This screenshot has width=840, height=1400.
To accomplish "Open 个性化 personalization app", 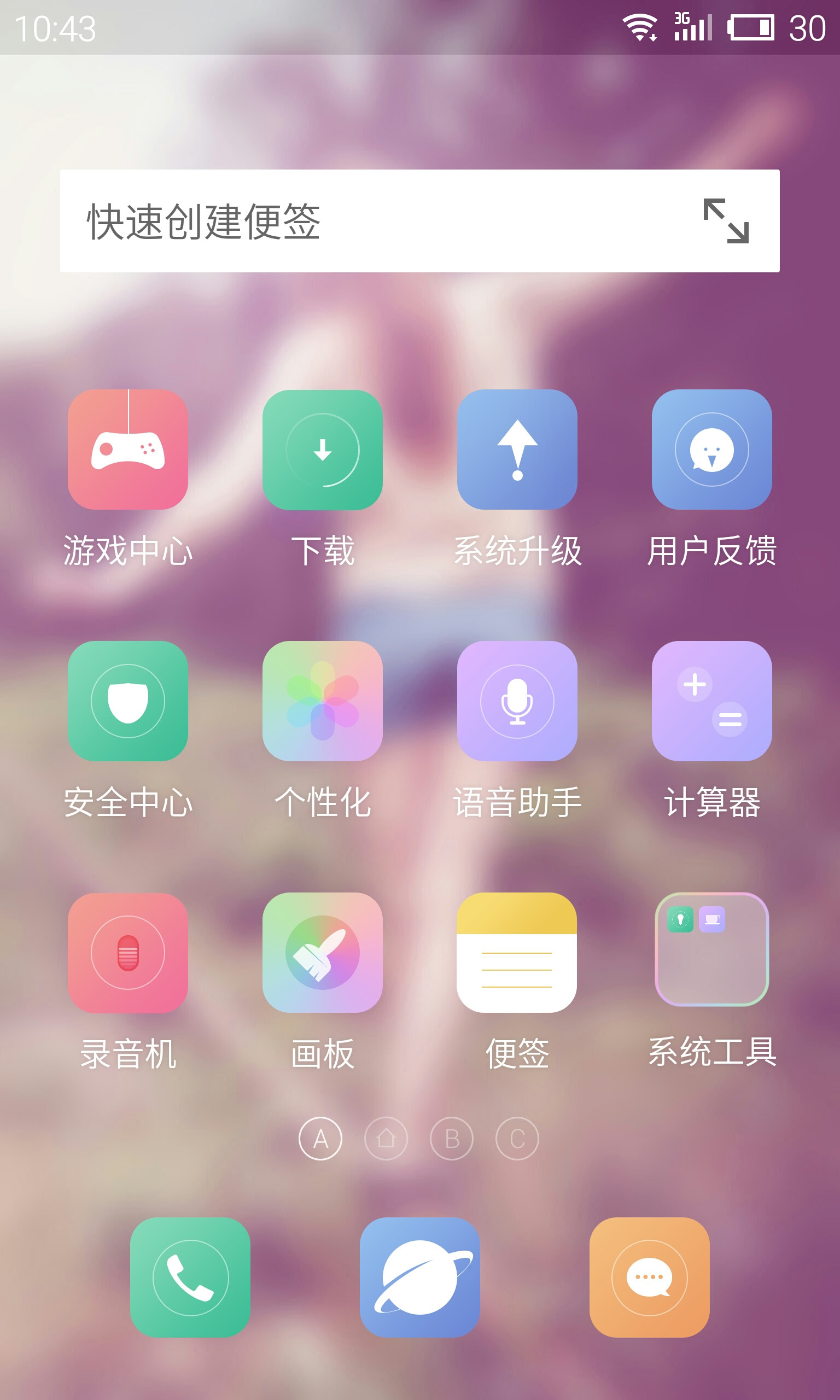I will (x=323, y=701).
